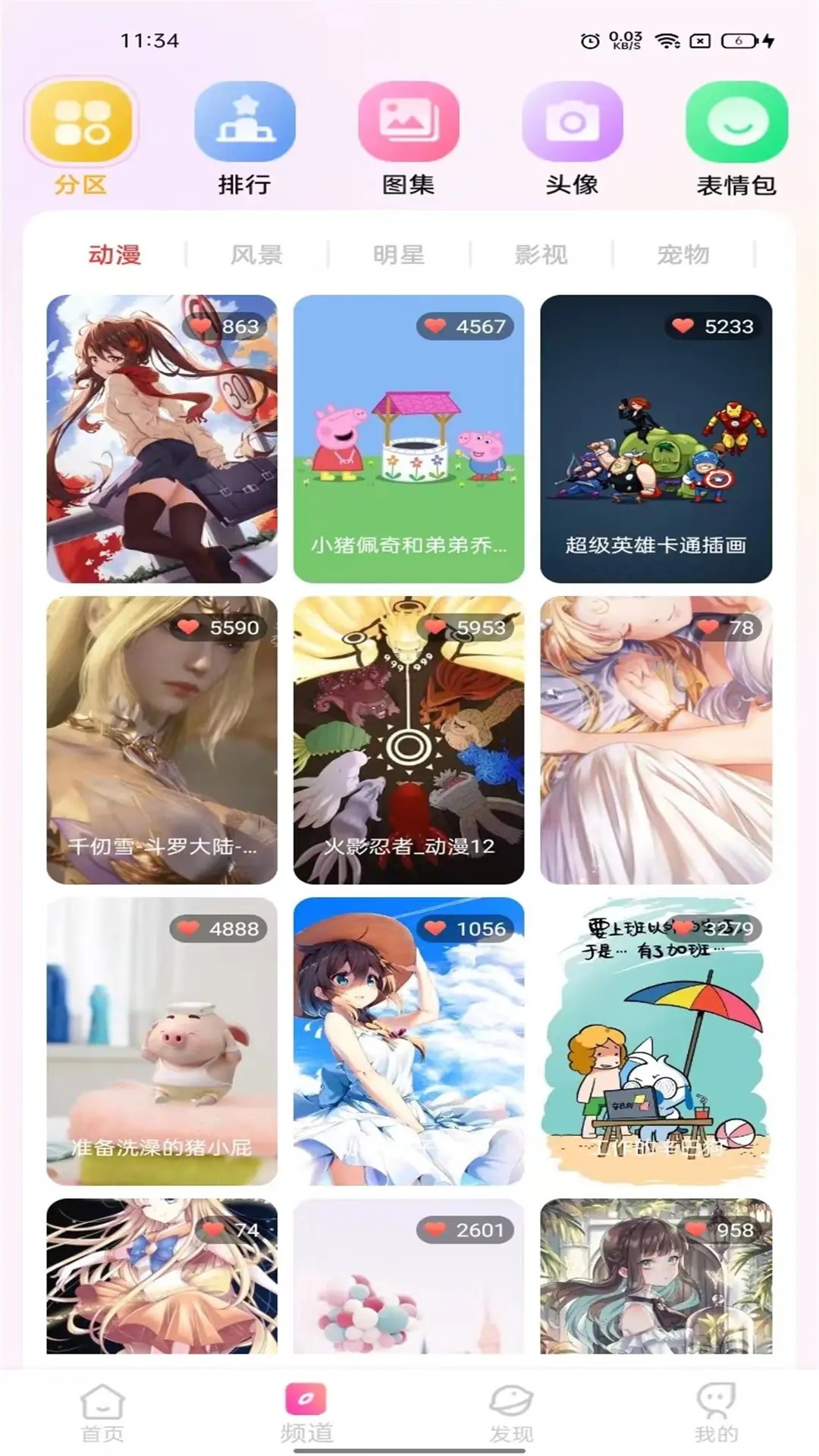
Task: Go to the 首页 home tab
Action: [x=102, y=1412]
